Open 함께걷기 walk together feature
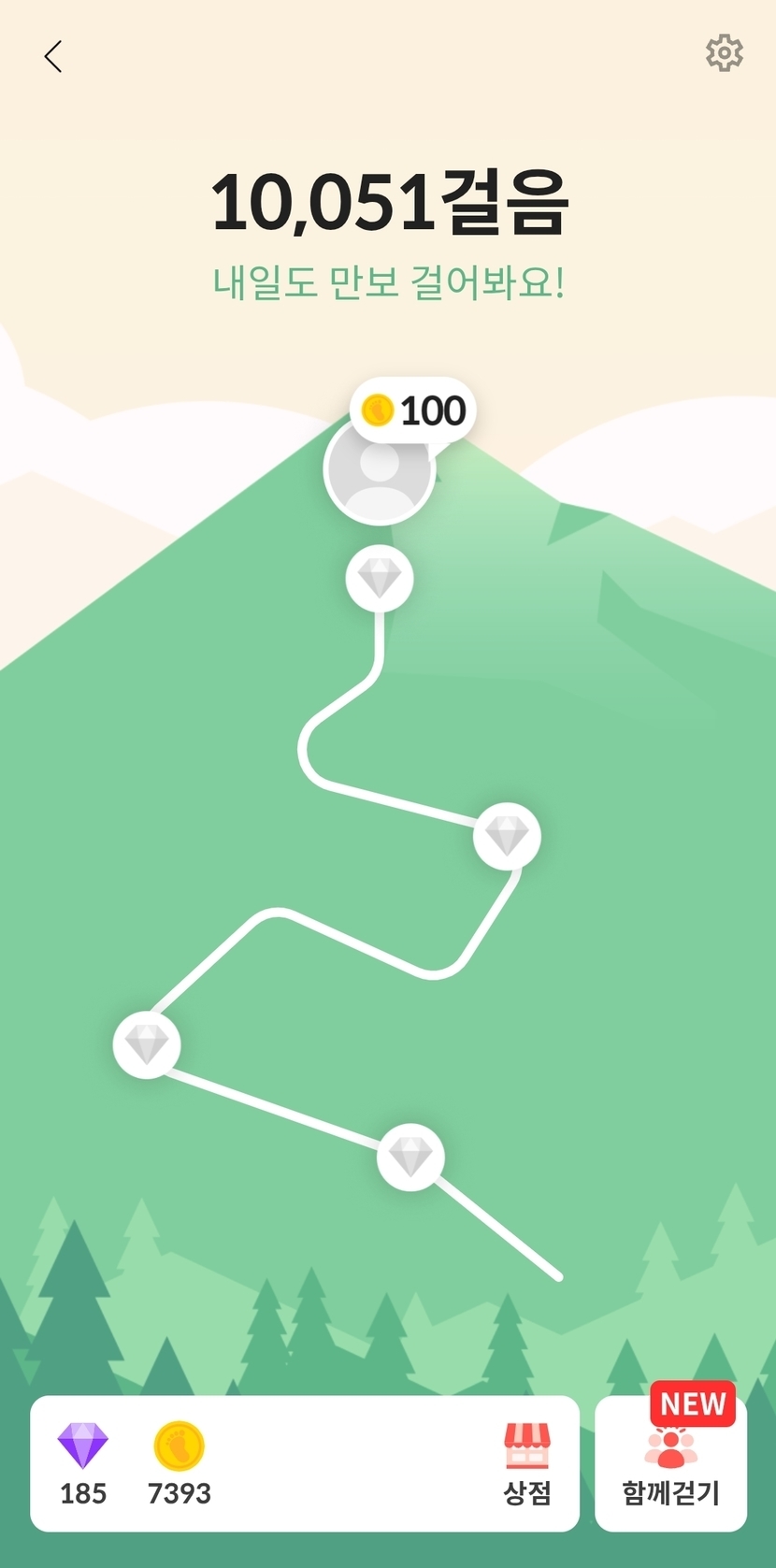 pos(670,1464)
